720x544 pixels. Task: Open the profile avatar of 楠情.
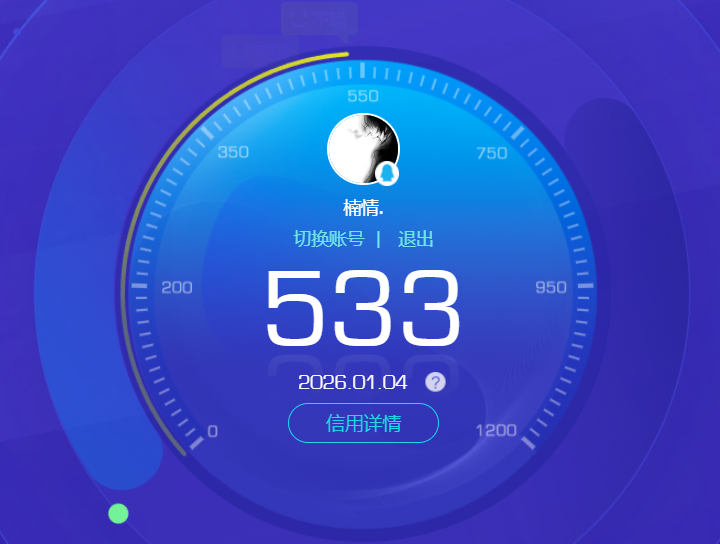pos(363,149)
